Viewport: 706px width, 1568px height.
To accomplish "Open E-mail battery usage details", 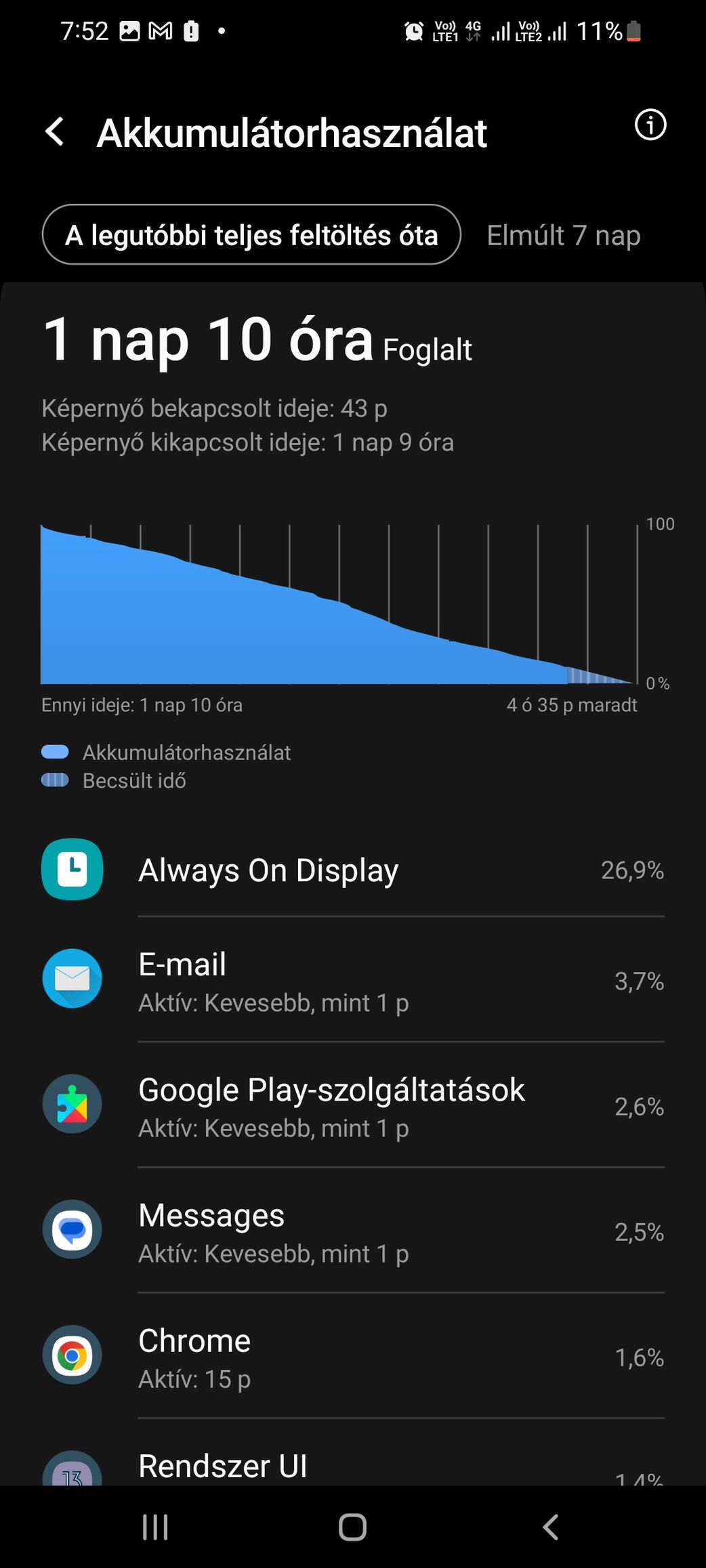I will pyautogui.click(x=352, y=981).
